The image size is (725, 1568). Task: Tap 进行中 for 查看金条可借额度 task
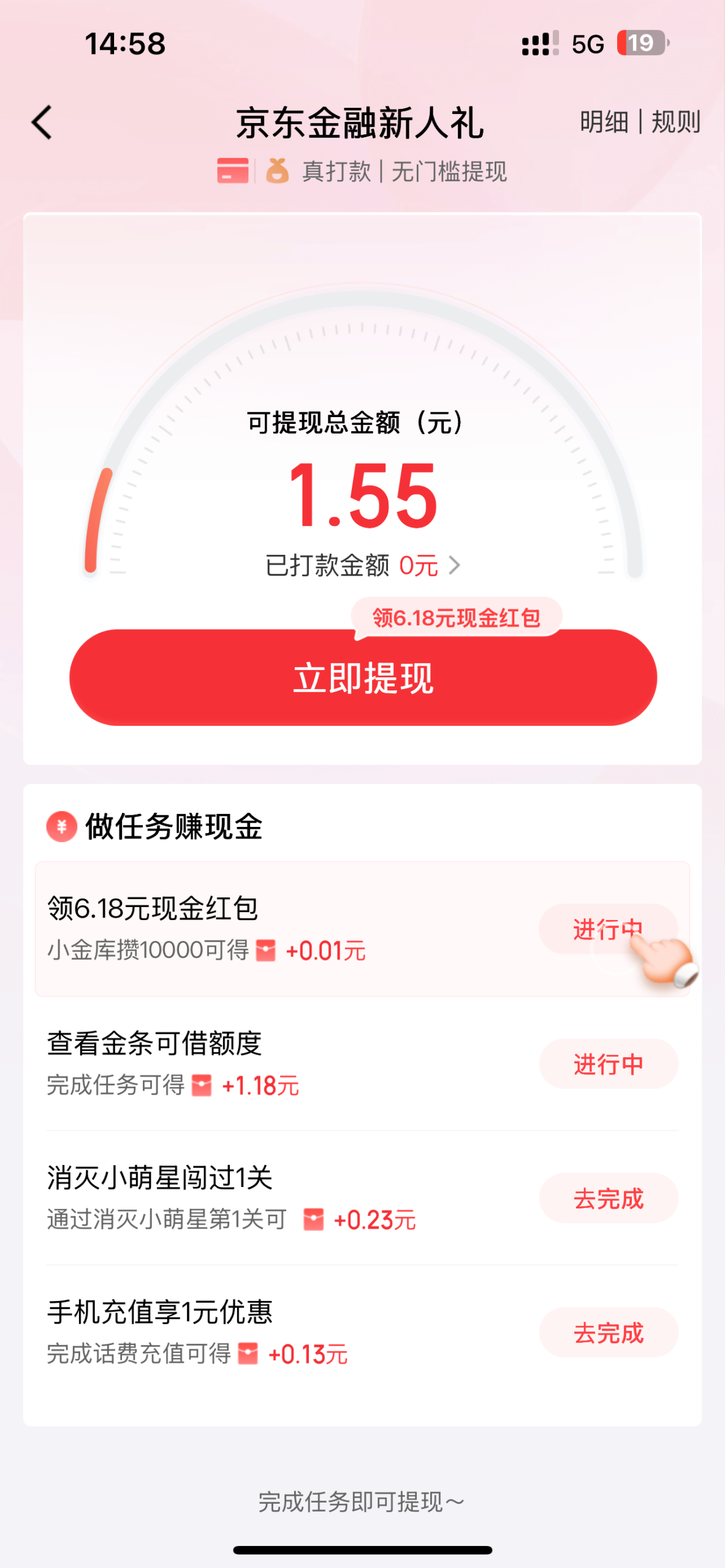pyautogui.click(x=608, y=1064)
